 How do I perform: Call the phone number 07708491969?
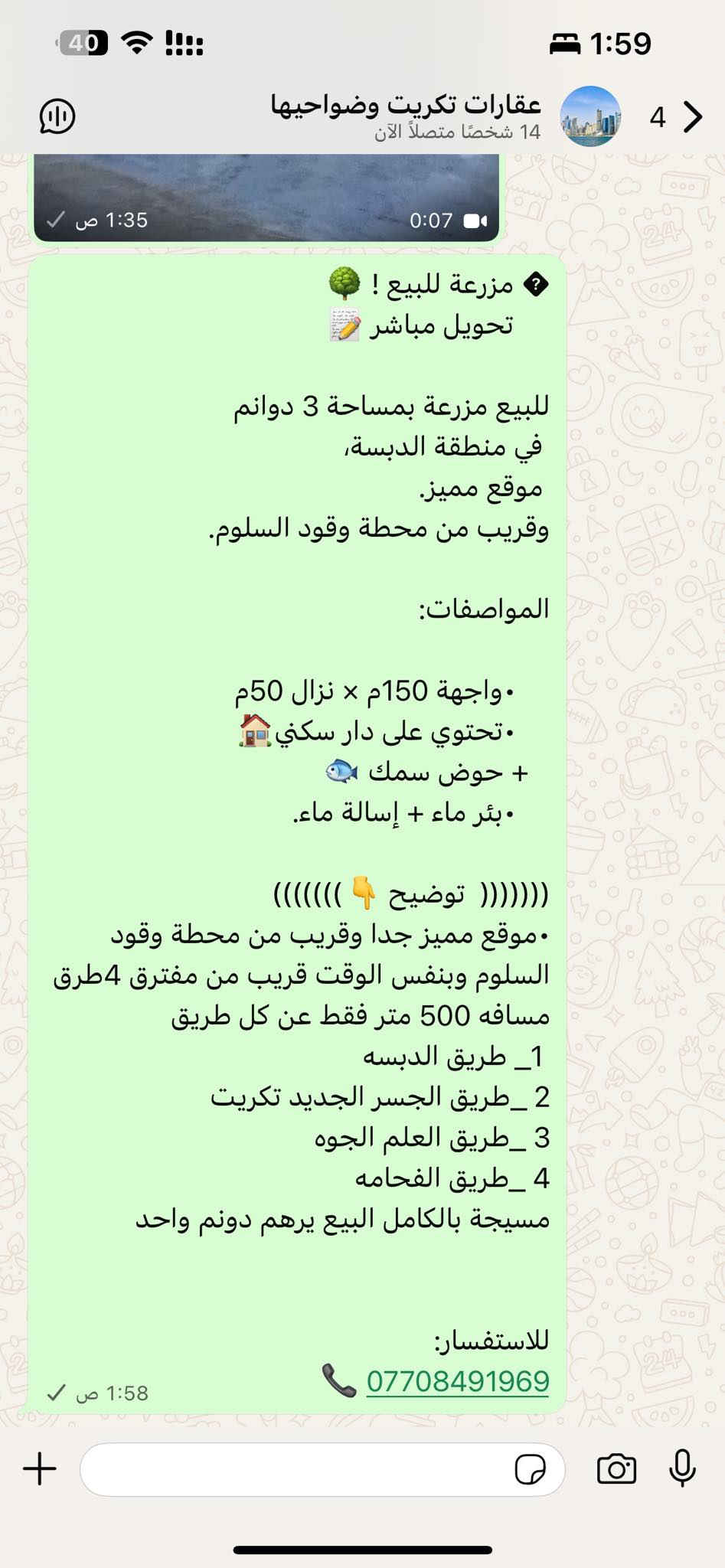click(x=457, y=1381)
